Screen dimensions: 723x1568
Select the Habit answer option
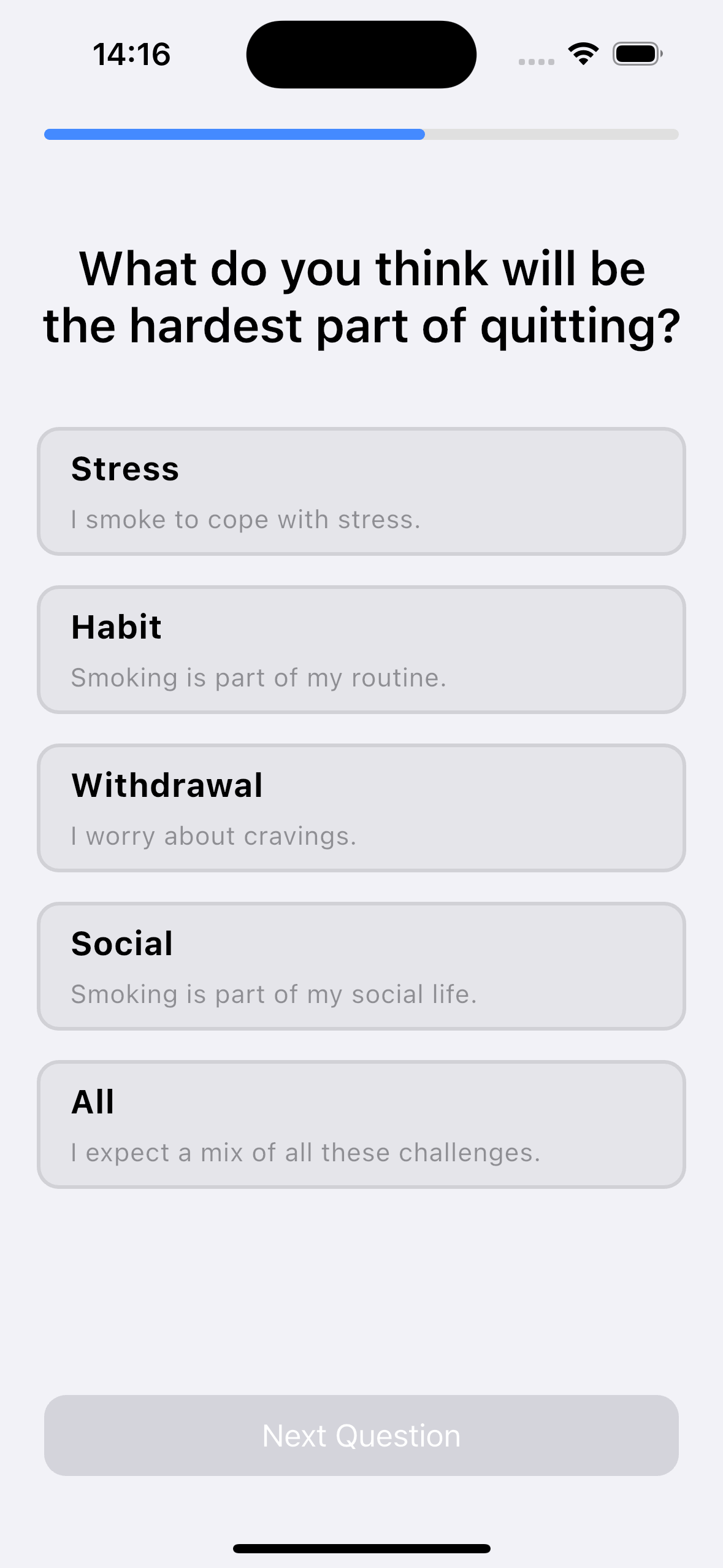[x=361, y=649]
